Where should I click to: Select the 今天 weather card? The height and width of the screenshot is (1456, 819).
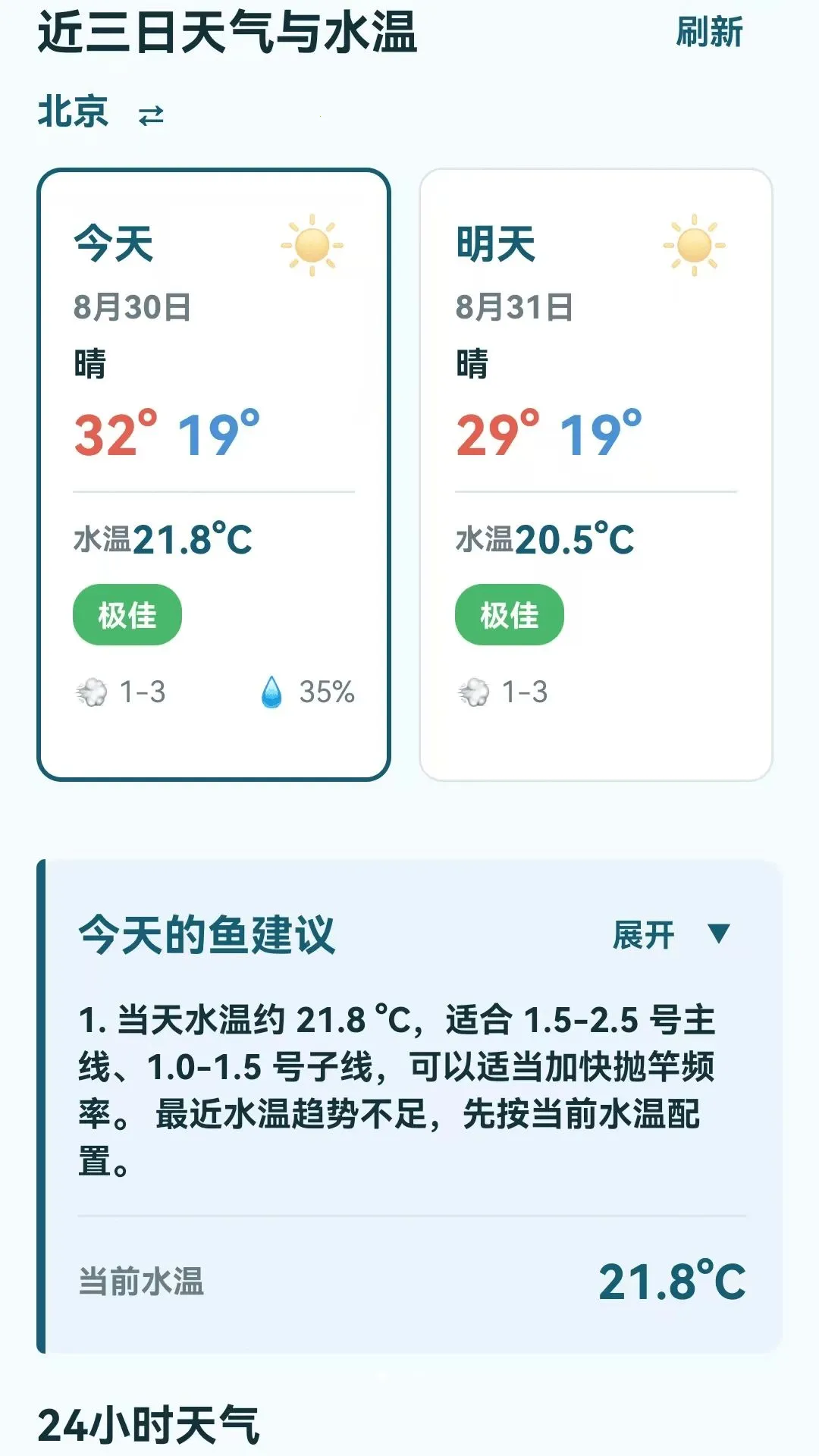tap(214, 475)
